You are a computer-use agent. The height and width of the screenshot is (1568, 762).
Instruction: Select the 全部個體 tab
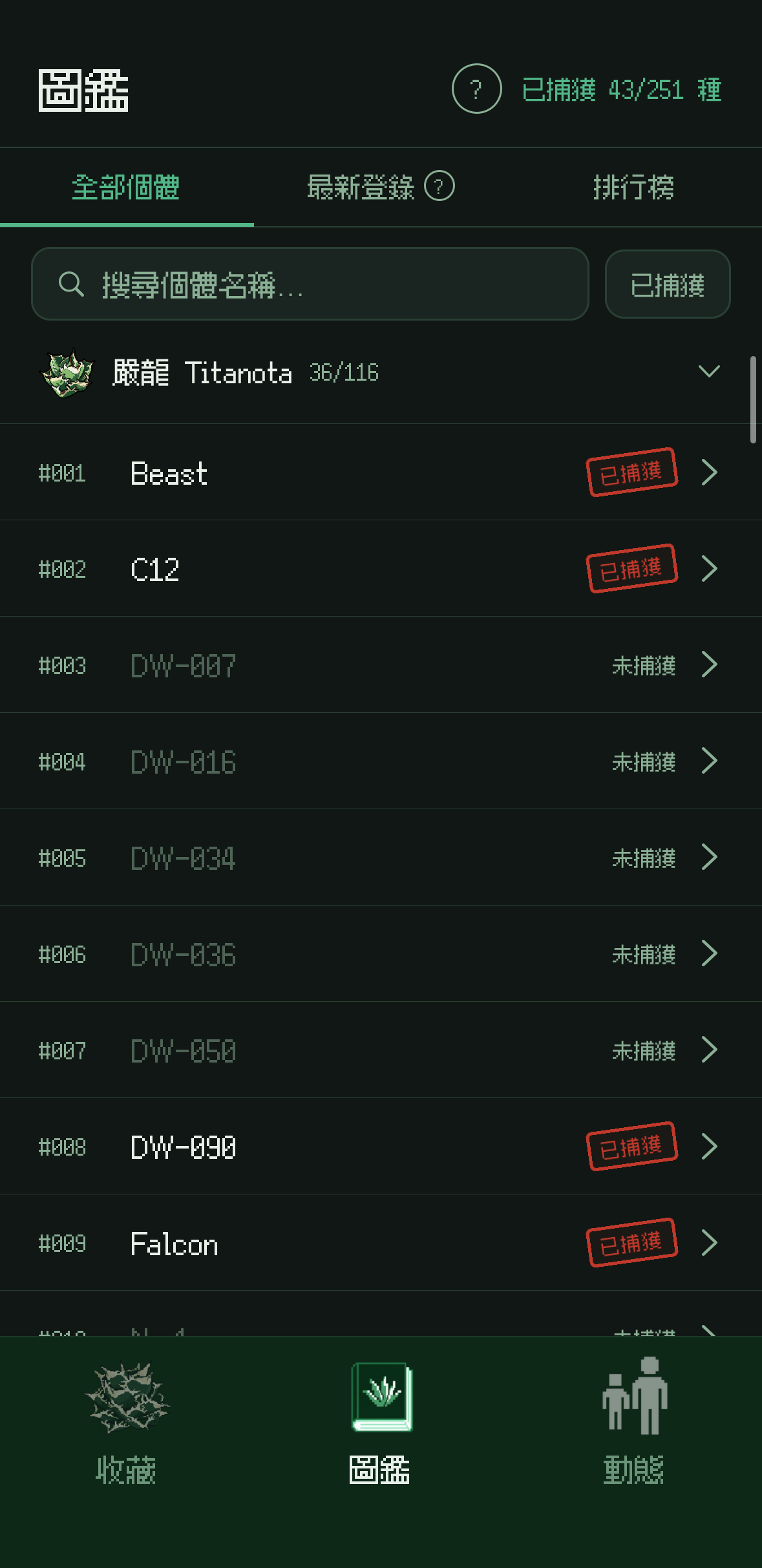click(x=126, y=187)
